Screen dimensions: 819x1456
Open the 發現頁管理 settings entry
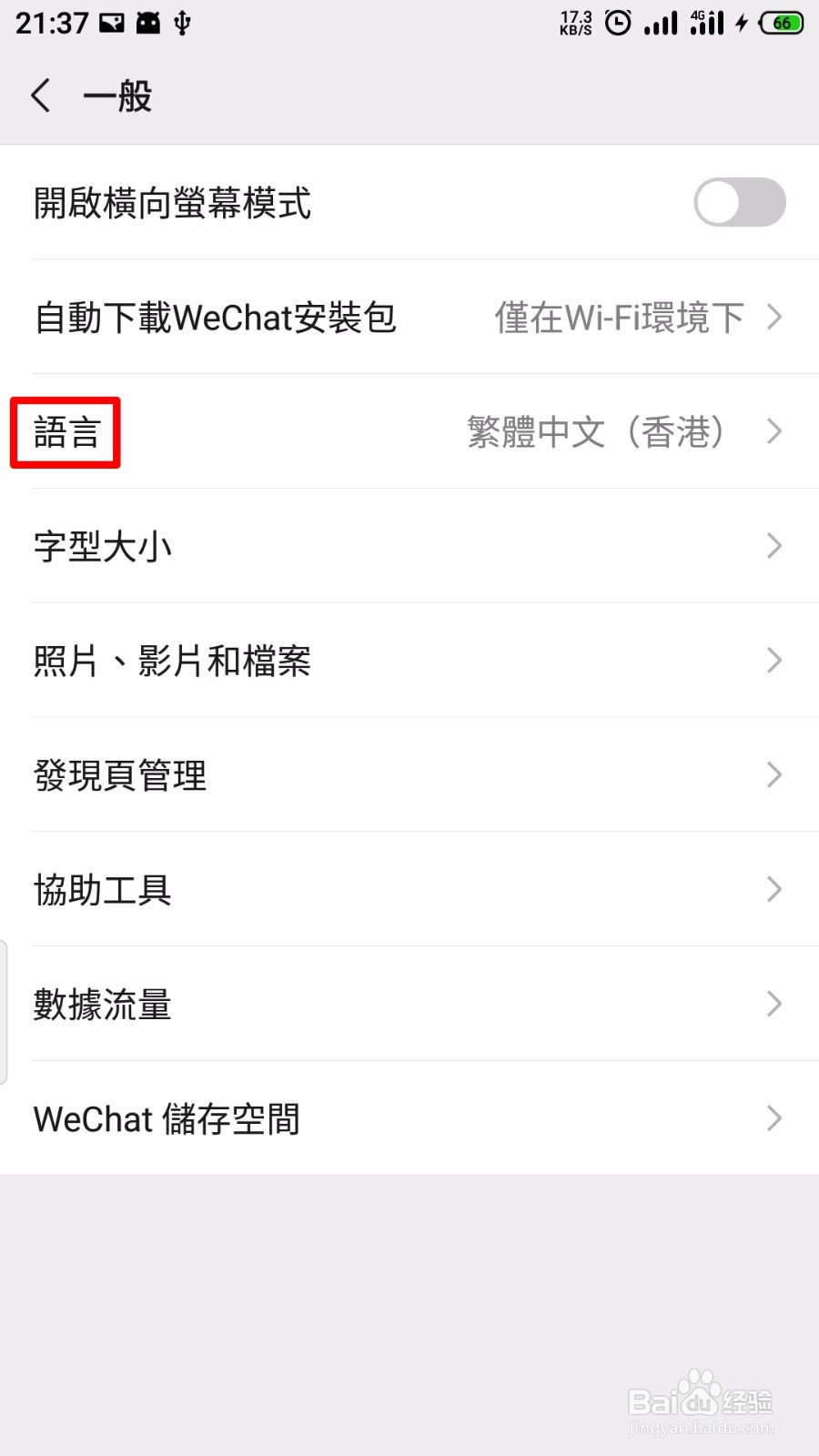tap(409, 775)
